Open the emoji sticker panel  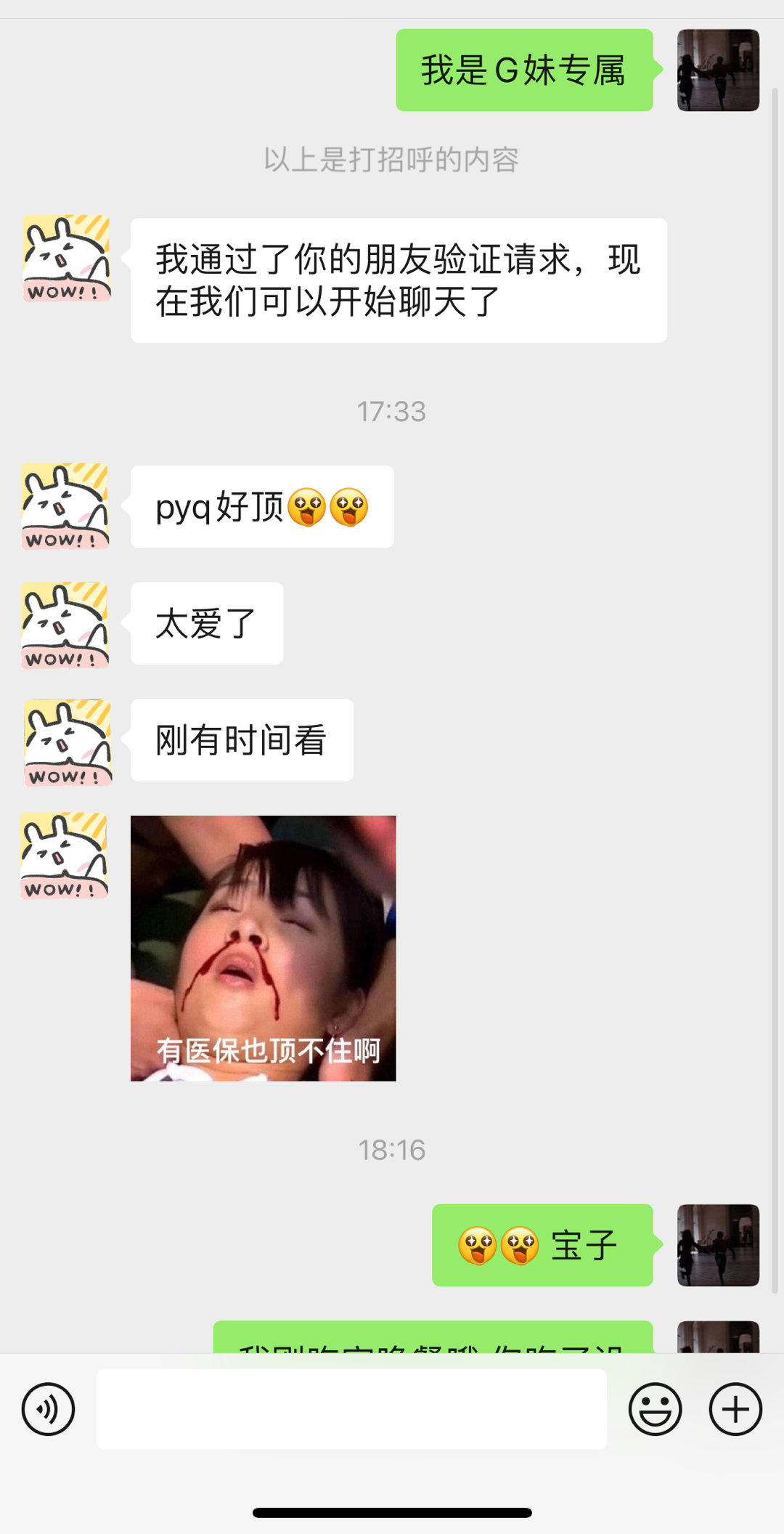[655, 1409]
